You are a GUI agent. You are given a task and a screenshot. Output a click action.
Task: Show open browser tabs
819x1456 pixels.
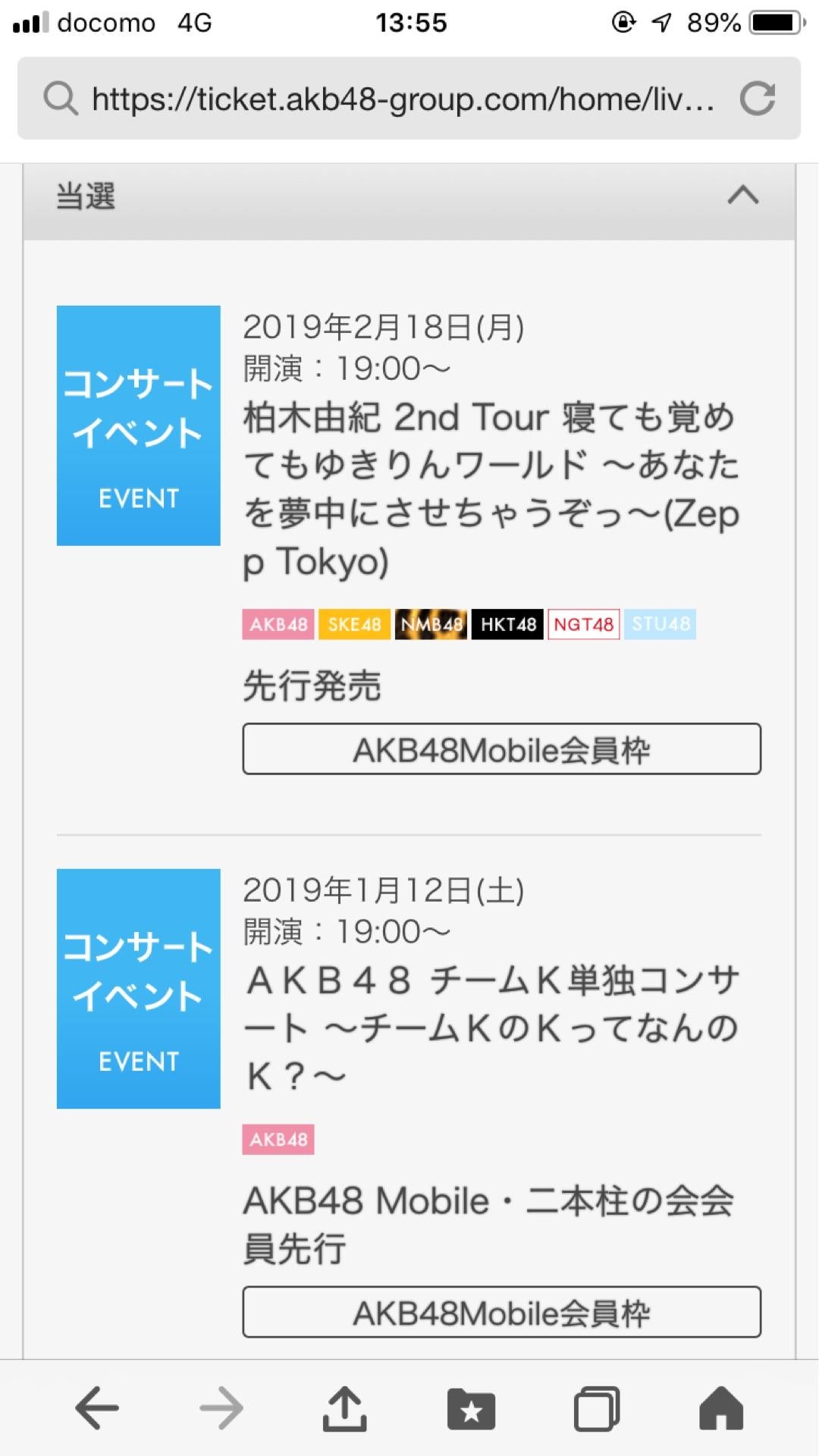tap(597, 1408)
